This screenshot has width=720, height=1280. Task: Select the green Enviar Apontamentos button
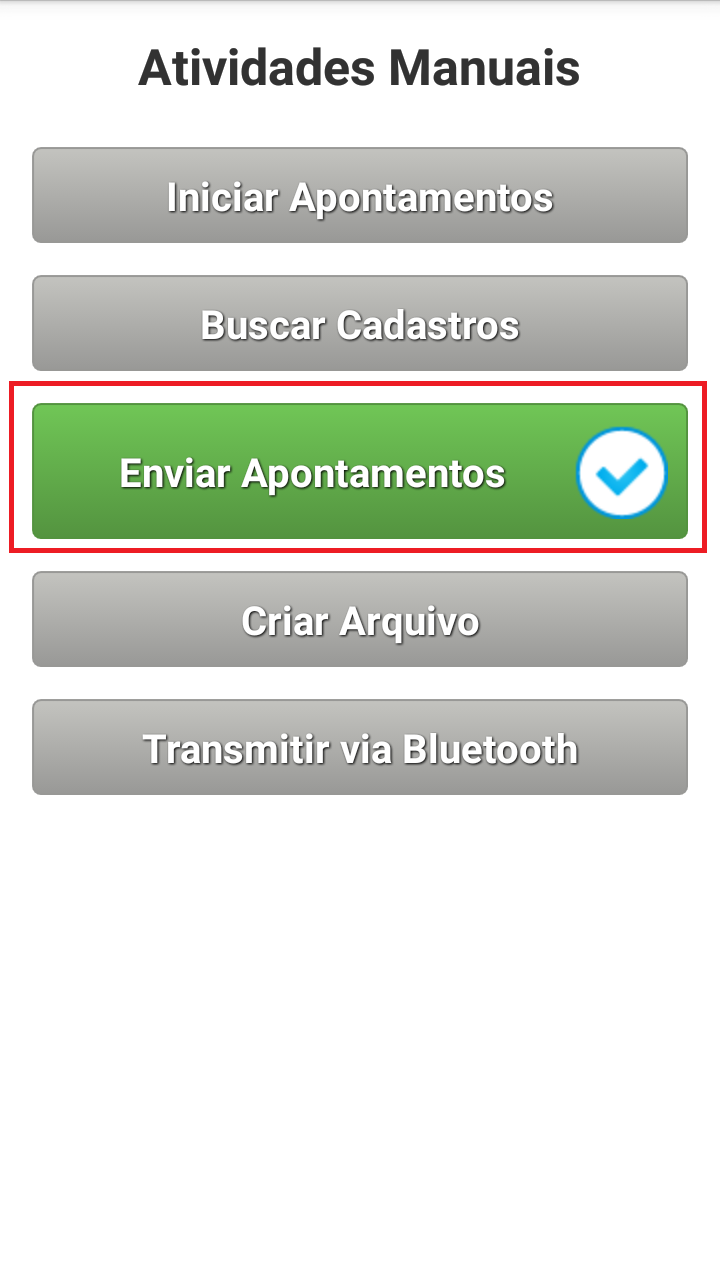pos(312,472)
